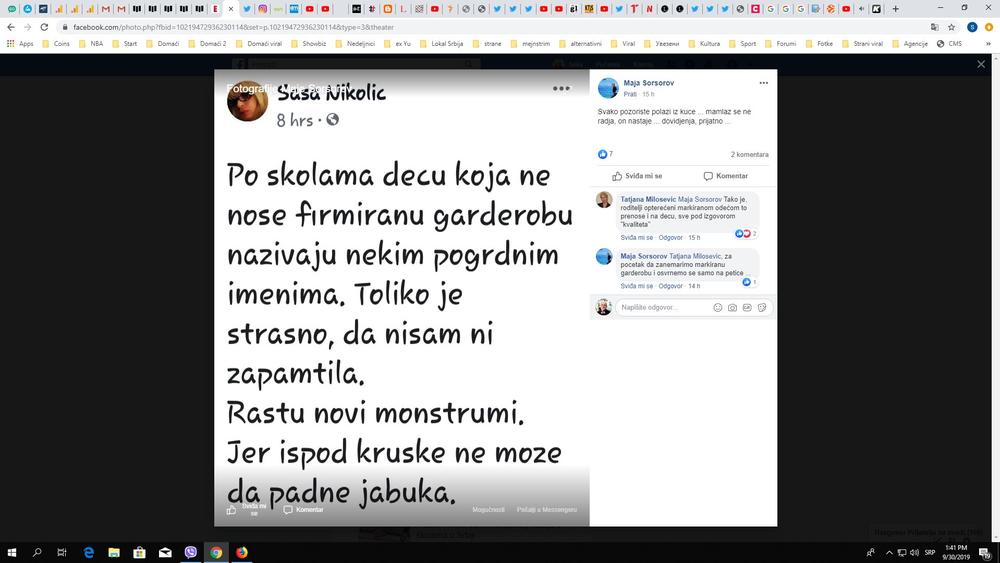Like the post with Sviđa mi se
Screen dimensions: 1000x563
(637, 176)
